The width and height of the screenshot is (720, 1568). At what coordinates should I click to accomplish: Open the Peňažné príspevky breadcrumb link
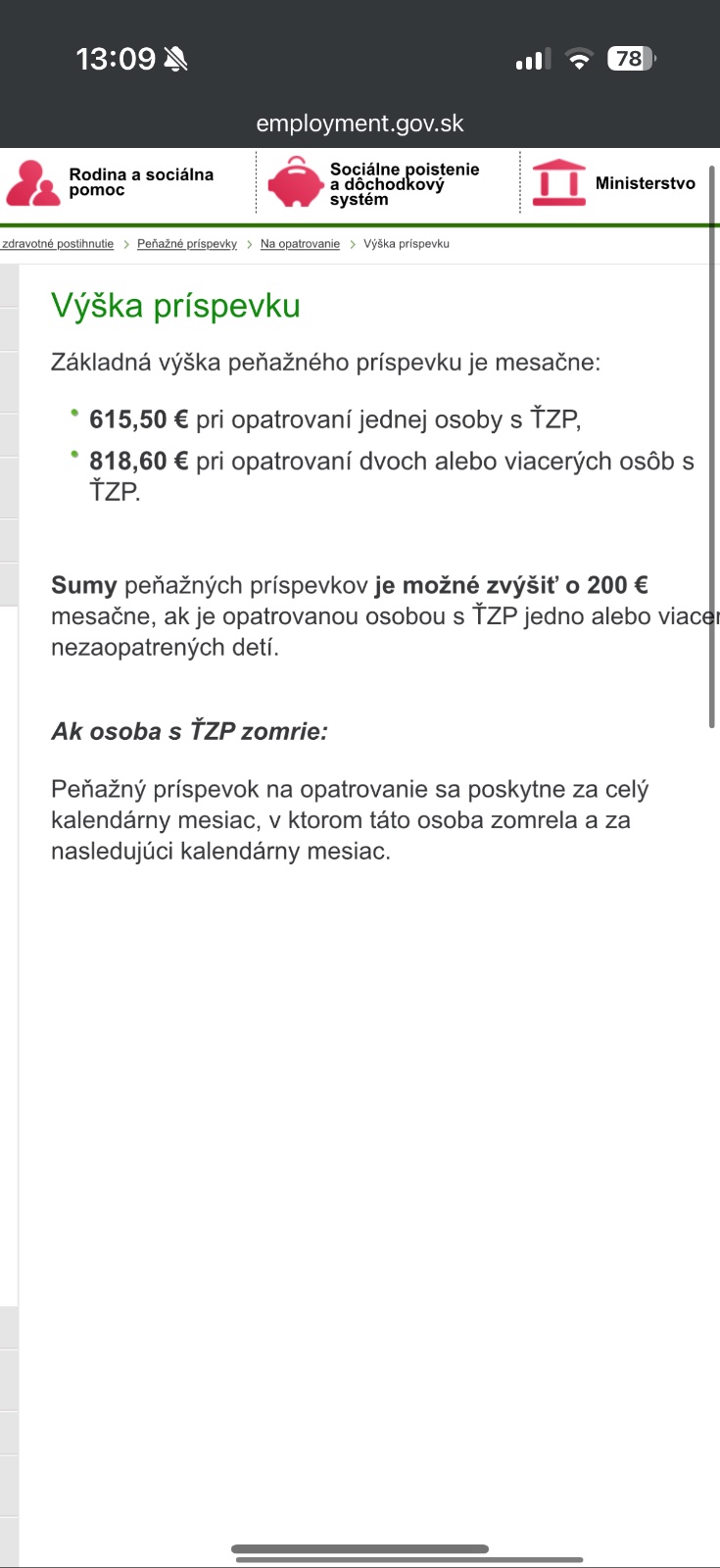tap(187, 244)
